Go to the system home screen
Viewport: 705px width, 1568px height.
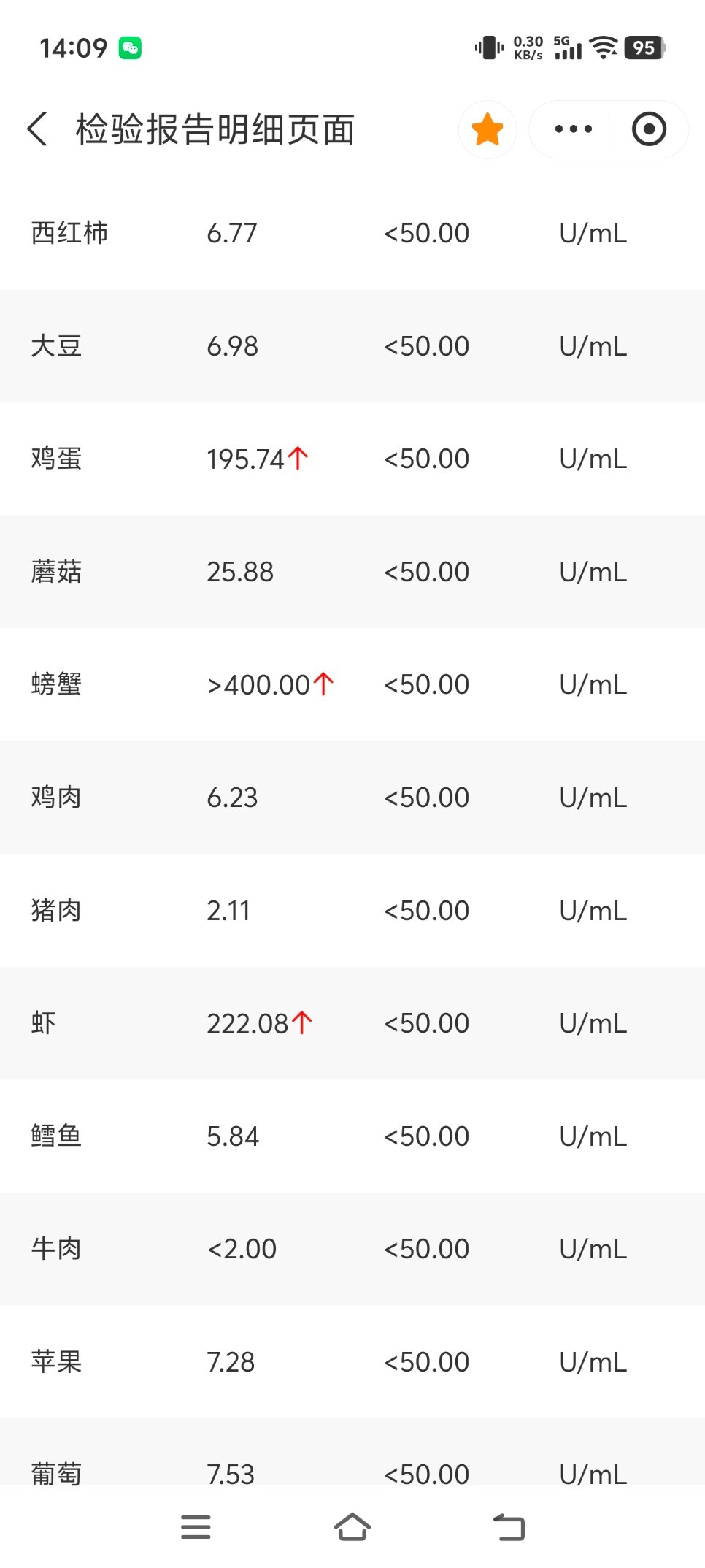coord(352,1527)
